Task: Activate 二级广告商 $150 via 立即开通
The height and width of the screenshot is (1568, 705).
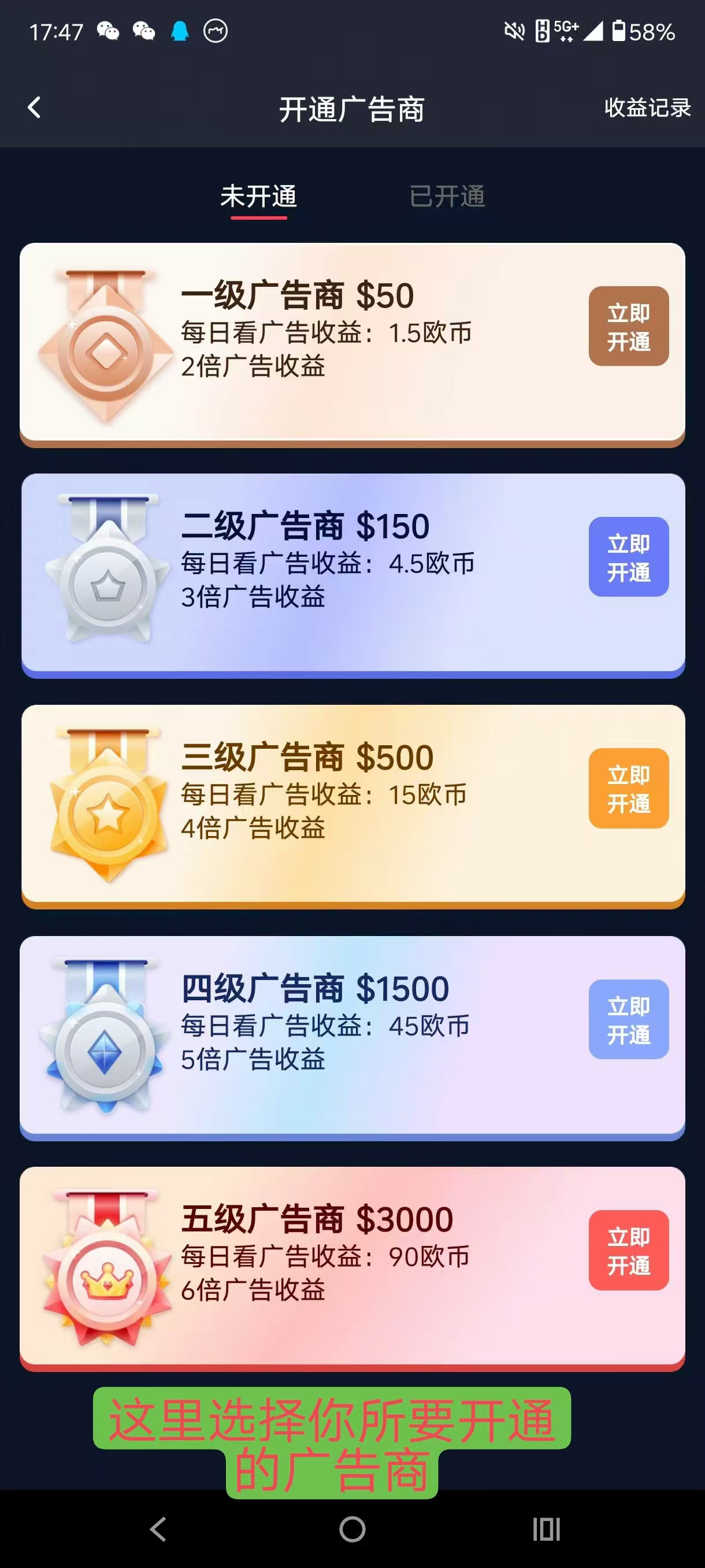Action: pos(628,557)
